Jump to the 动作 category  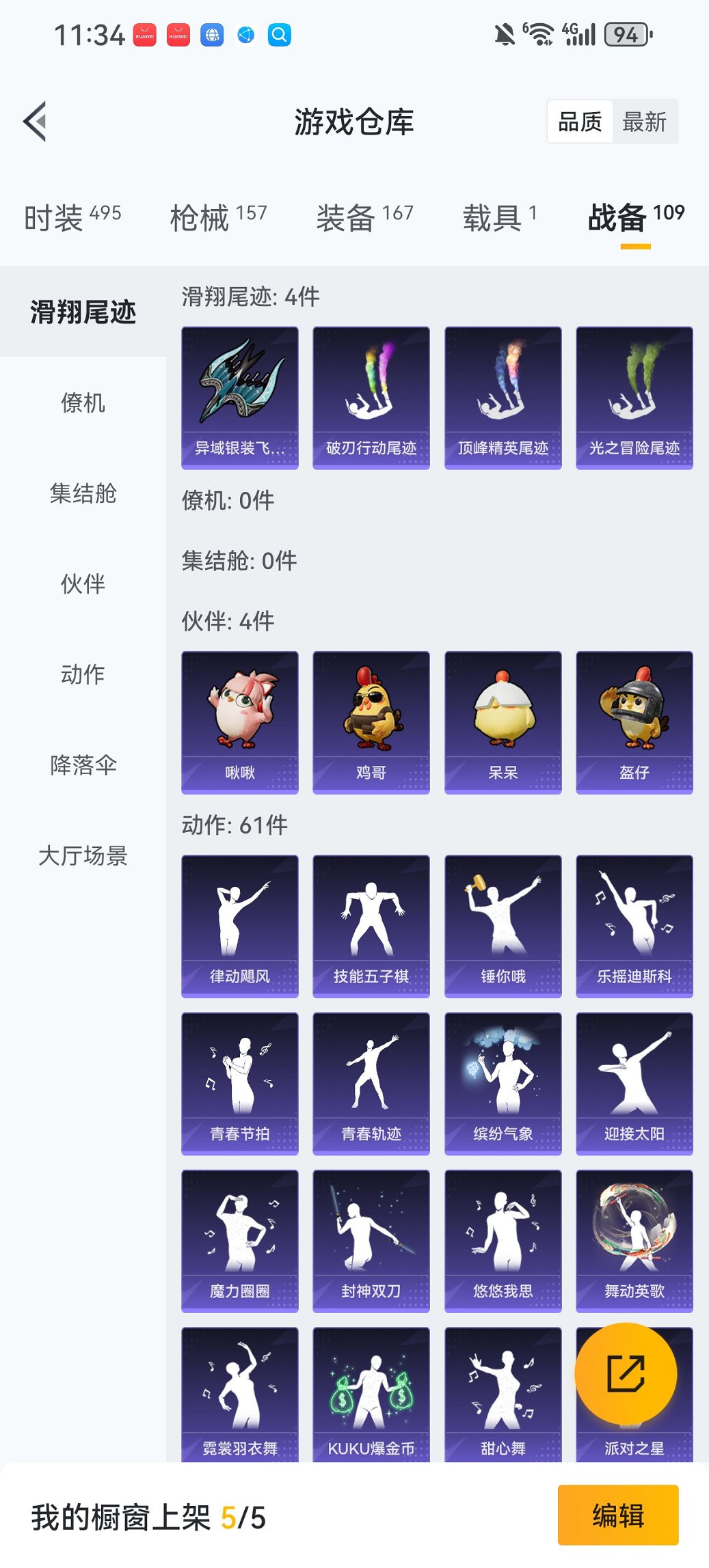83,674
